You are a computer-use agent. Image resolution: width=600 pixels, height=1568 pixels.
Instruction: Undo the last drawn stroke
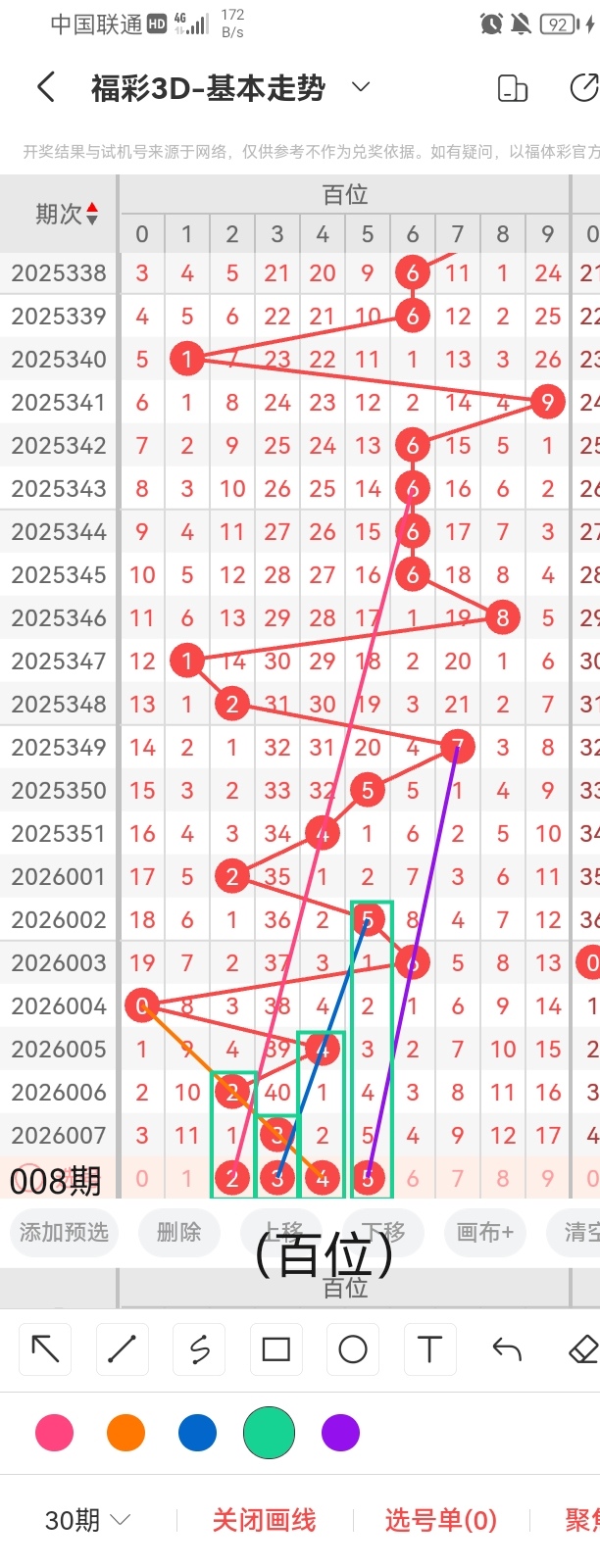click(x=507, y=1349)
